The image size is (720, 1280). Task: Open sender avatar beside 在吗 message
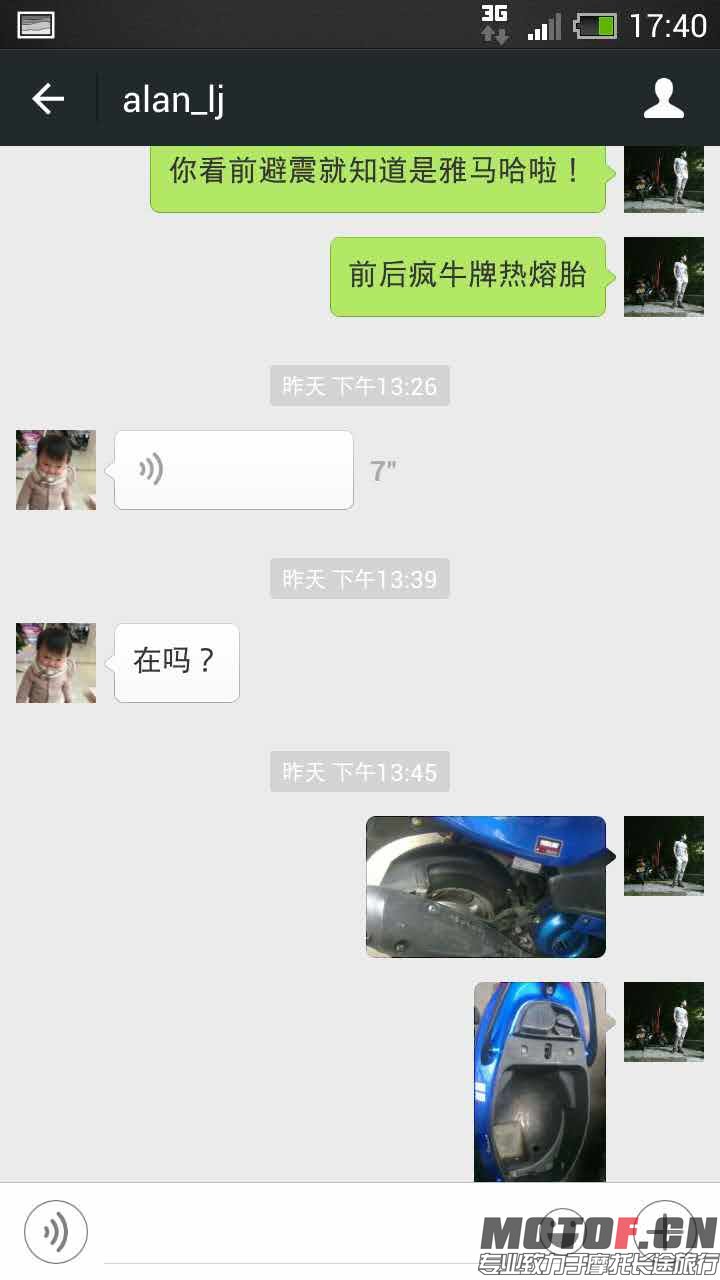pyautogui.click(x=56, y=663)
